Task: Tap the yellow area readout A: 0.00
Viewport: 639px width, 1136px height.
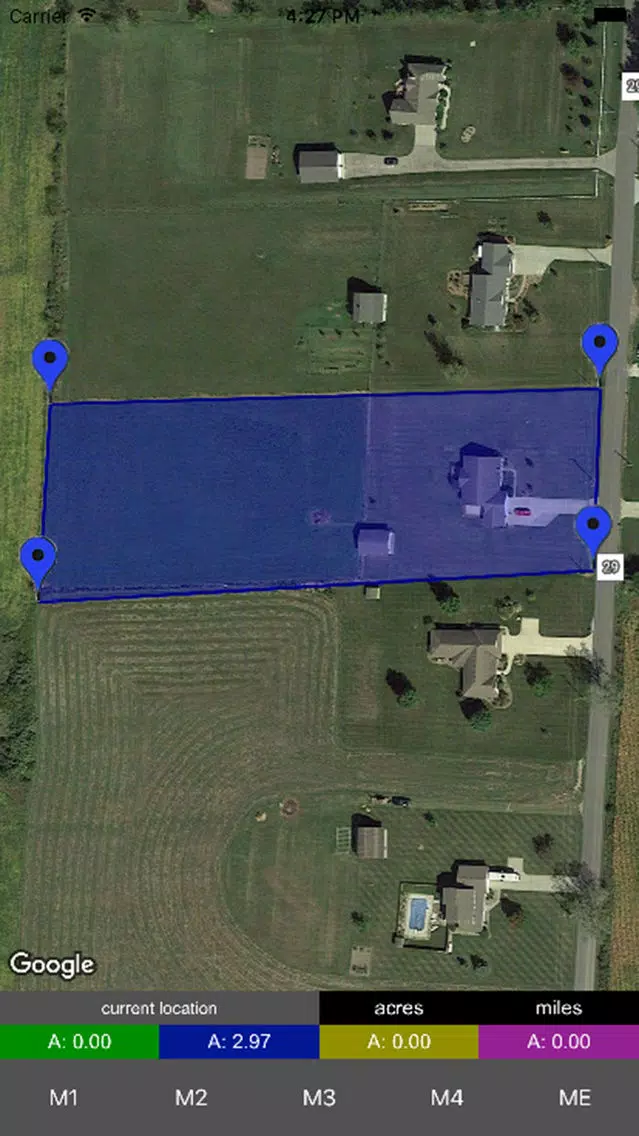Action: click(398, 1041)
